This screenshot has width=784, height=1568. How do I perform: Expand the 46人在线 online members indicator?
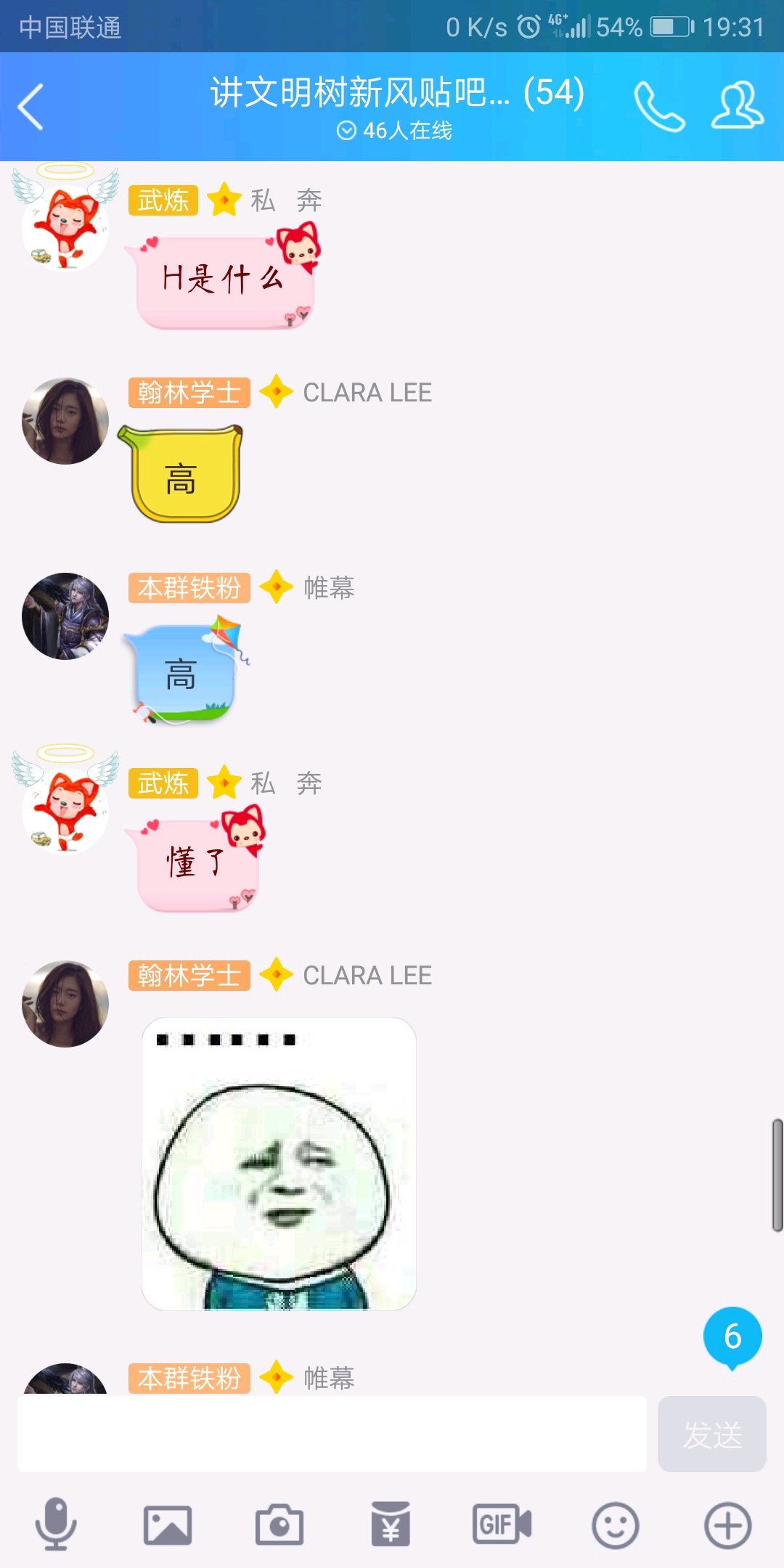pyautogui.click(x=394, y=131)
